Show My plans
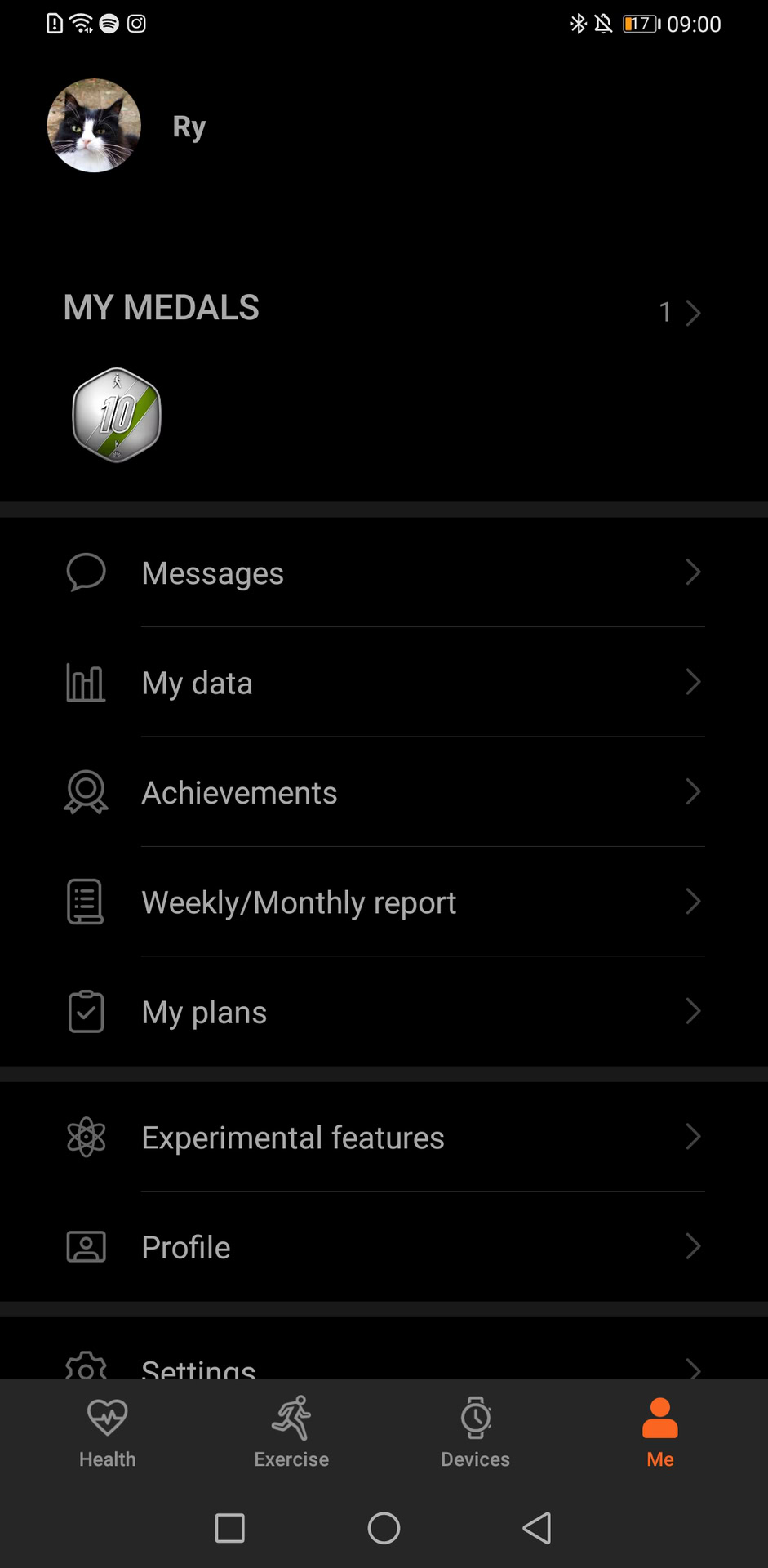 pyautogui.click(x=384, y=1012)
